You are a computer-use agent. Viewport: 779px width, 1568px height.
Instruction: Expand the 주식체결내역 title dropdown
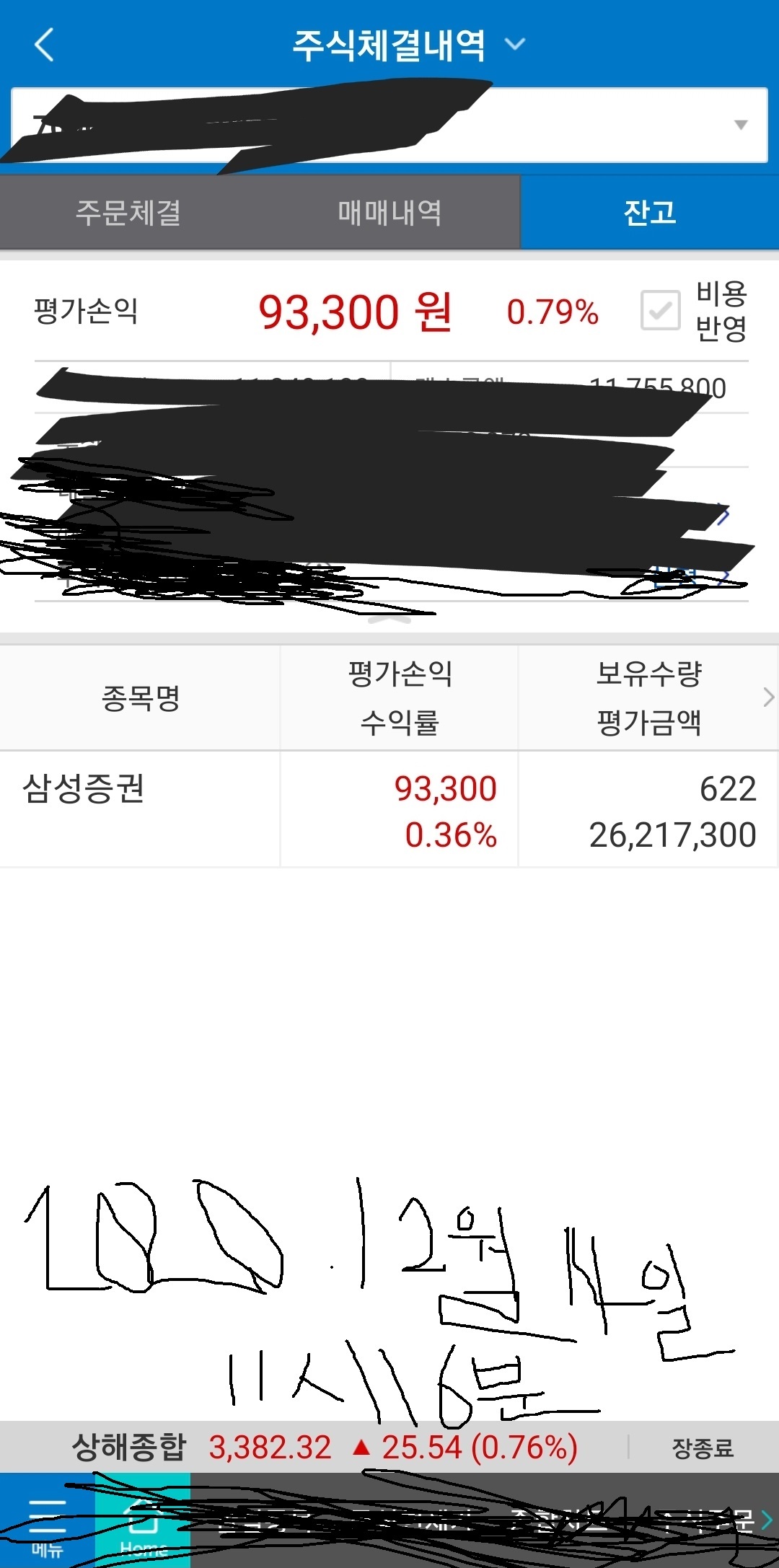[514, 45]
